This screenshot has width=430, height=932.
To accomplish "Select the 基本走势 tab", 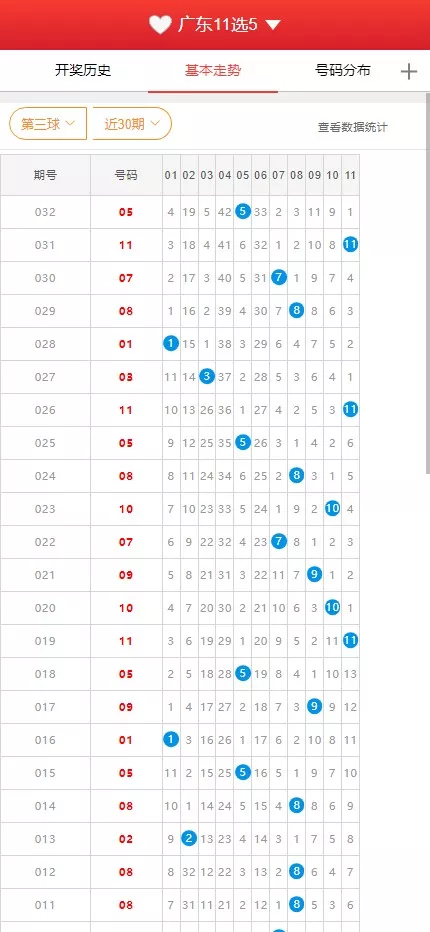I will pos(213,71).
